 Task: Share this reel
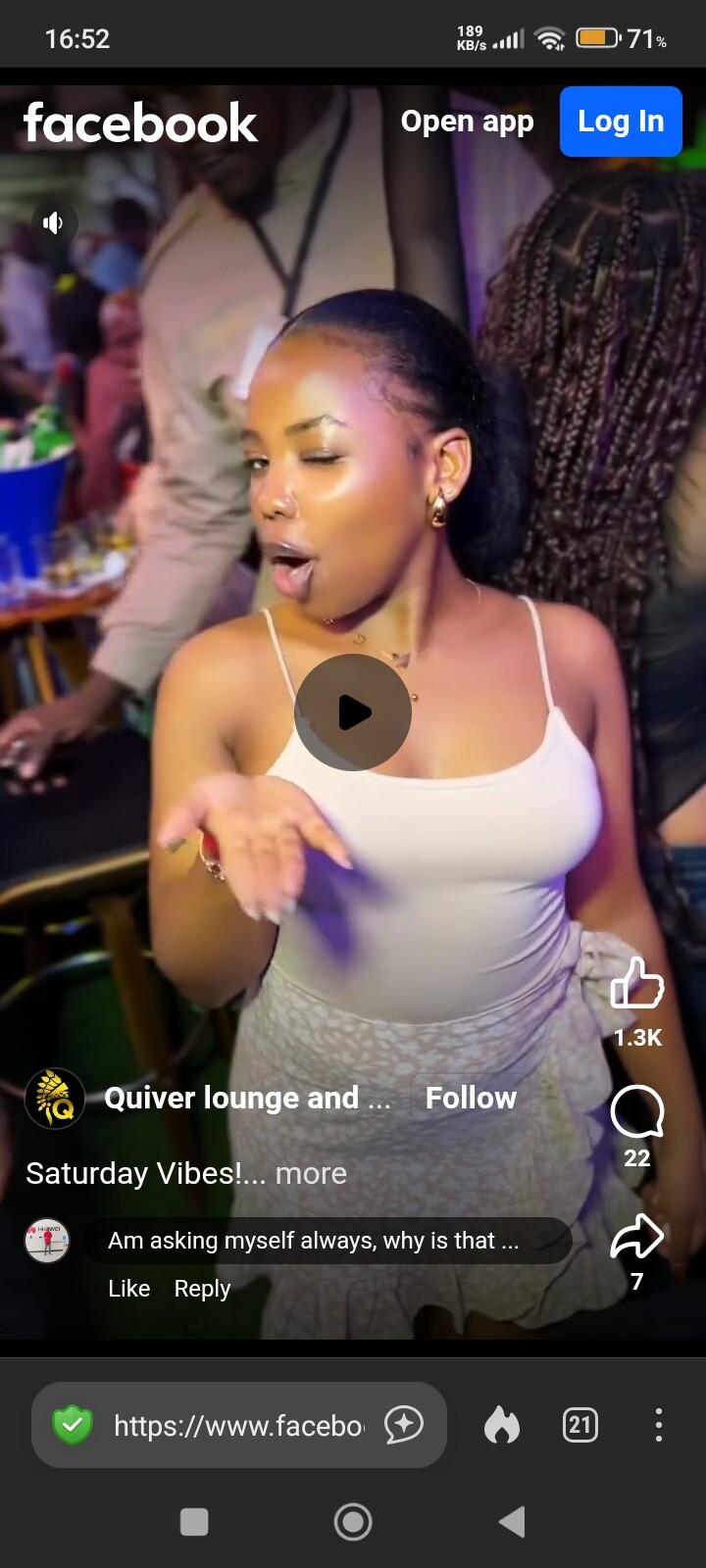coord(637,1237)
